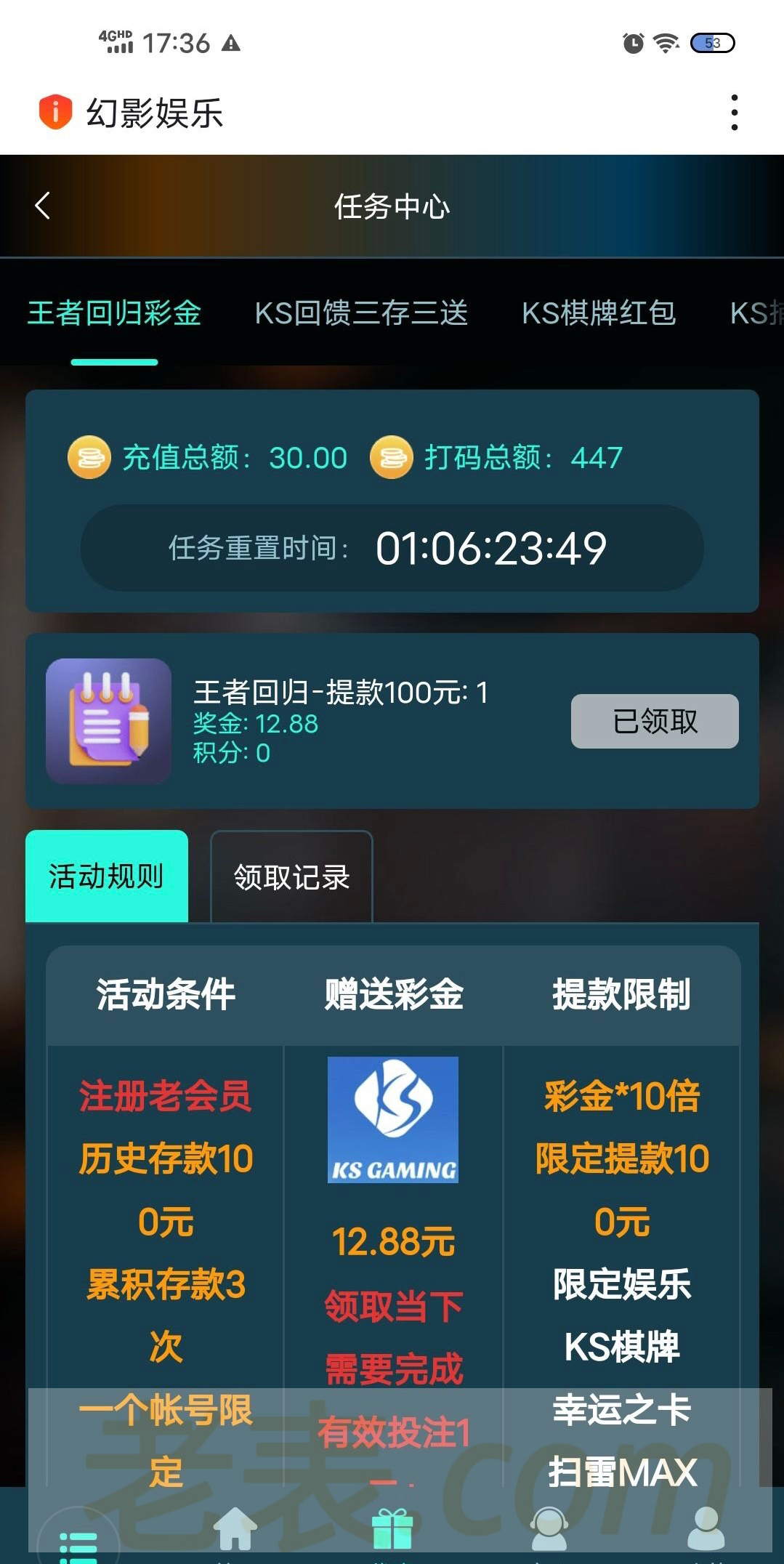
Task: Contact customer service via headset icon
Action: 549,1529
